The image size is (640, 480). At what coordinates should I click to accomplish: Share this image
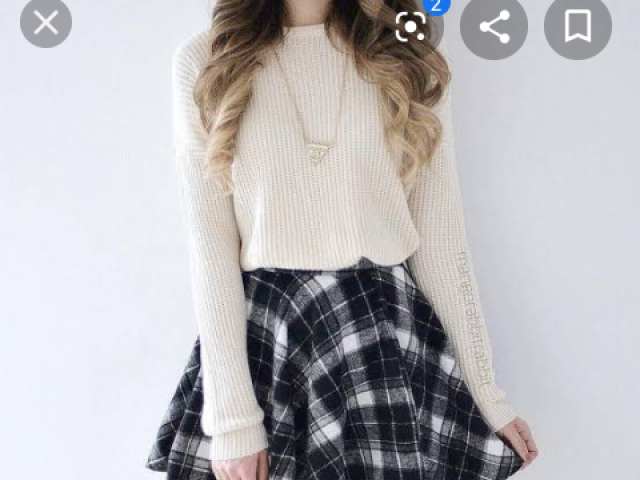[494, 25]
